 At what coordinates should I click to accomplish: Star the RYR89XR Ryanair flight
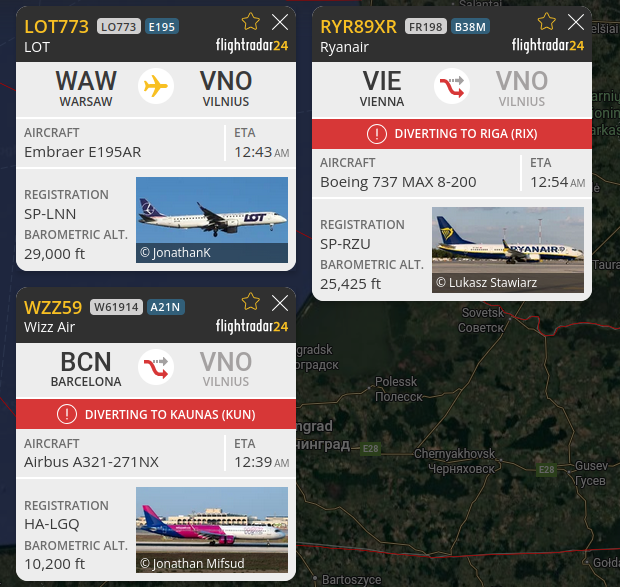[x=547, y=22]
